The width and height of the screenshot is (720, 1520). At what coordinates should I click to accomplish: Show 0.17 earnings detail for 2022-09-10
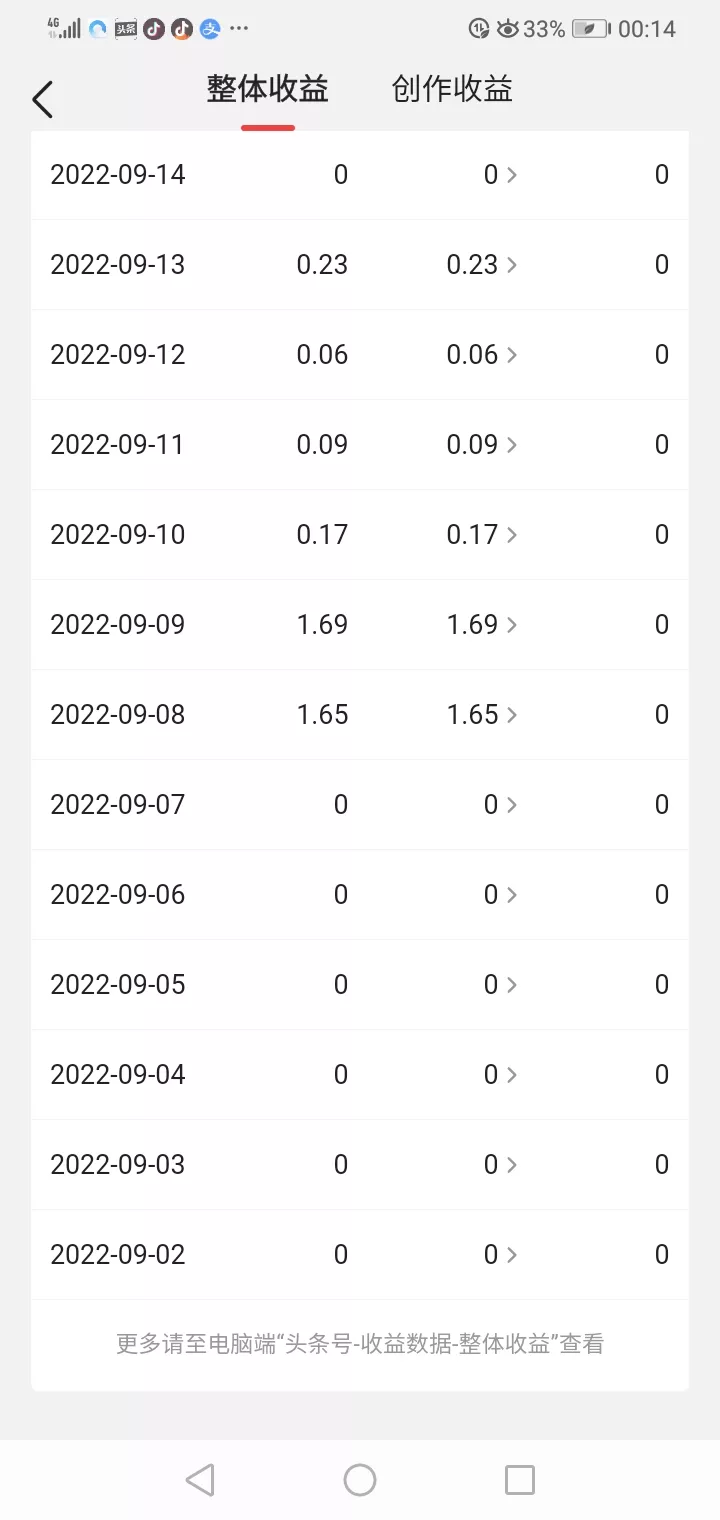coord(482,535)
